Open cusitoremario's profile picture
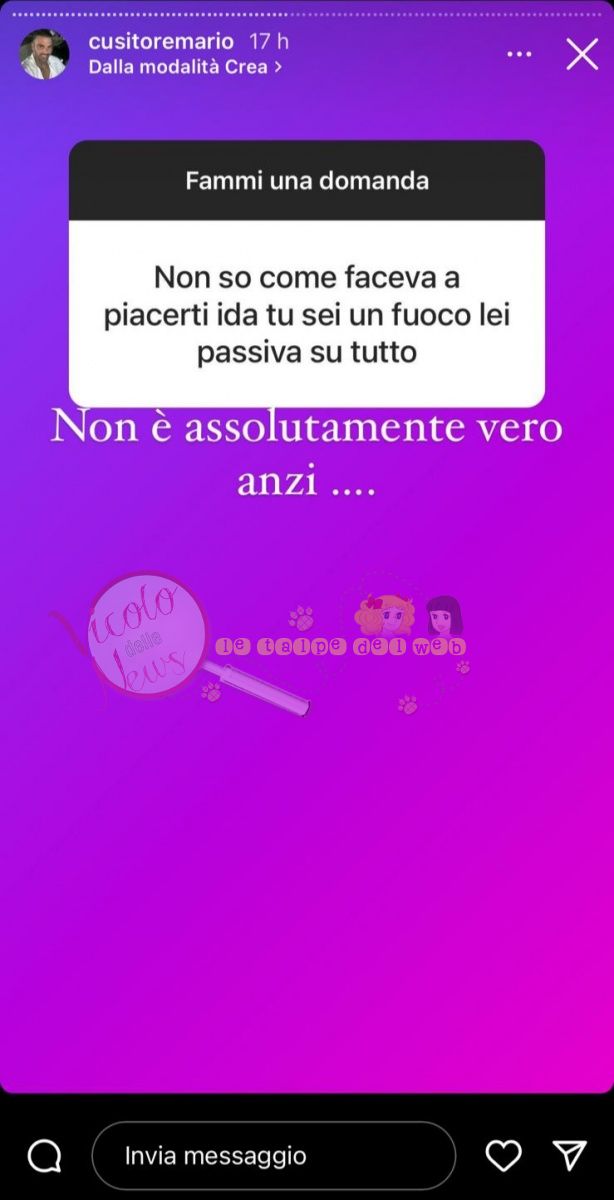 pos(45,54)
